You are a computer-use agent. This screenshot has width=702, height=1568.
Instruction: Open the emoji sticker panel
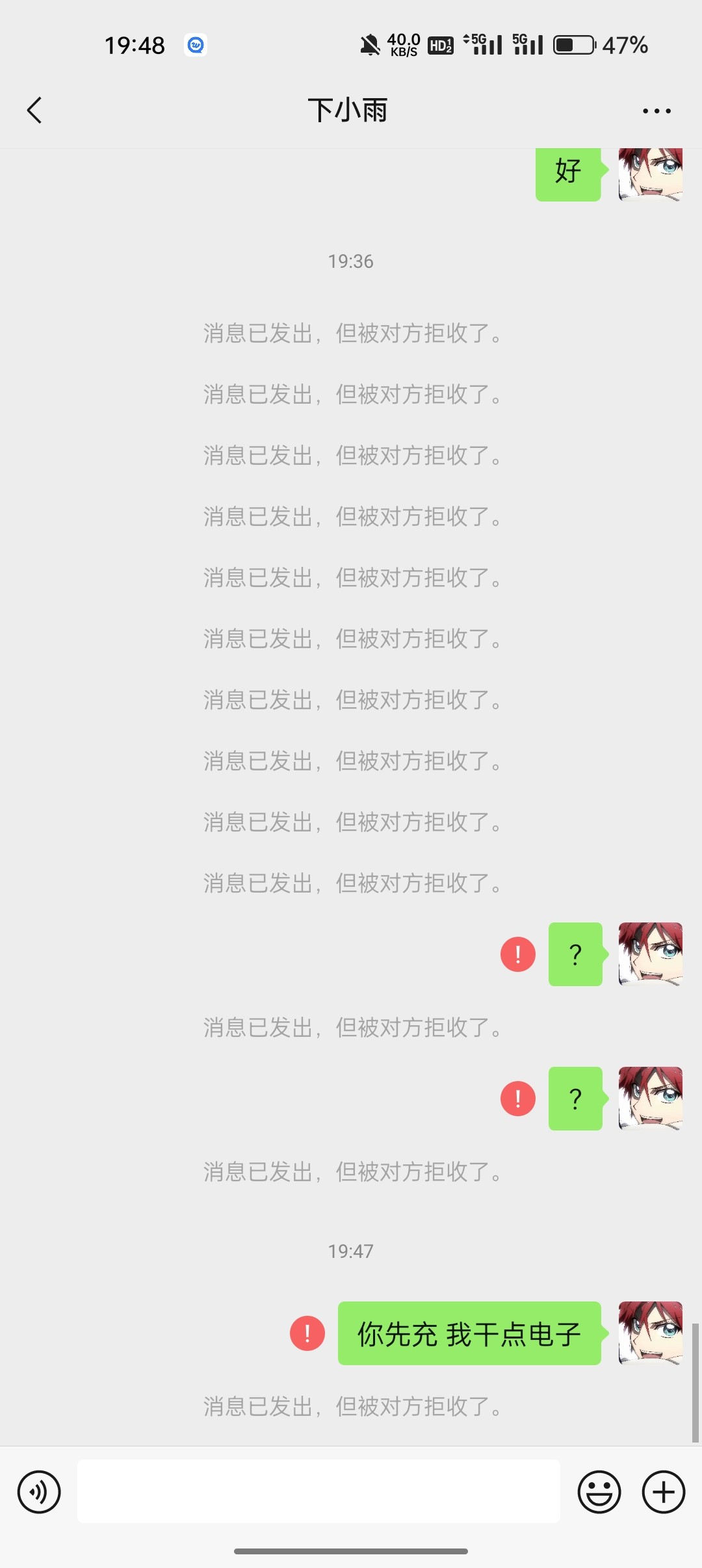[x=599, y=1492]
